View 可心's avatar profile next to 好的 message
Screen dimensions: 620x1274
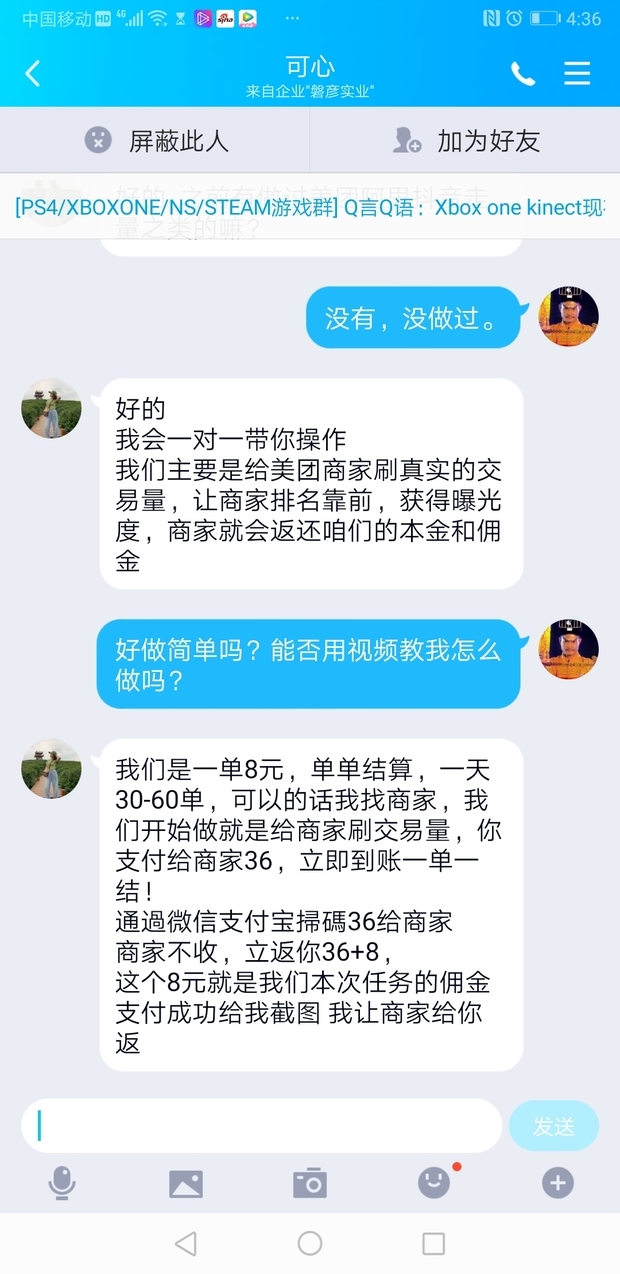pos(51,408)
